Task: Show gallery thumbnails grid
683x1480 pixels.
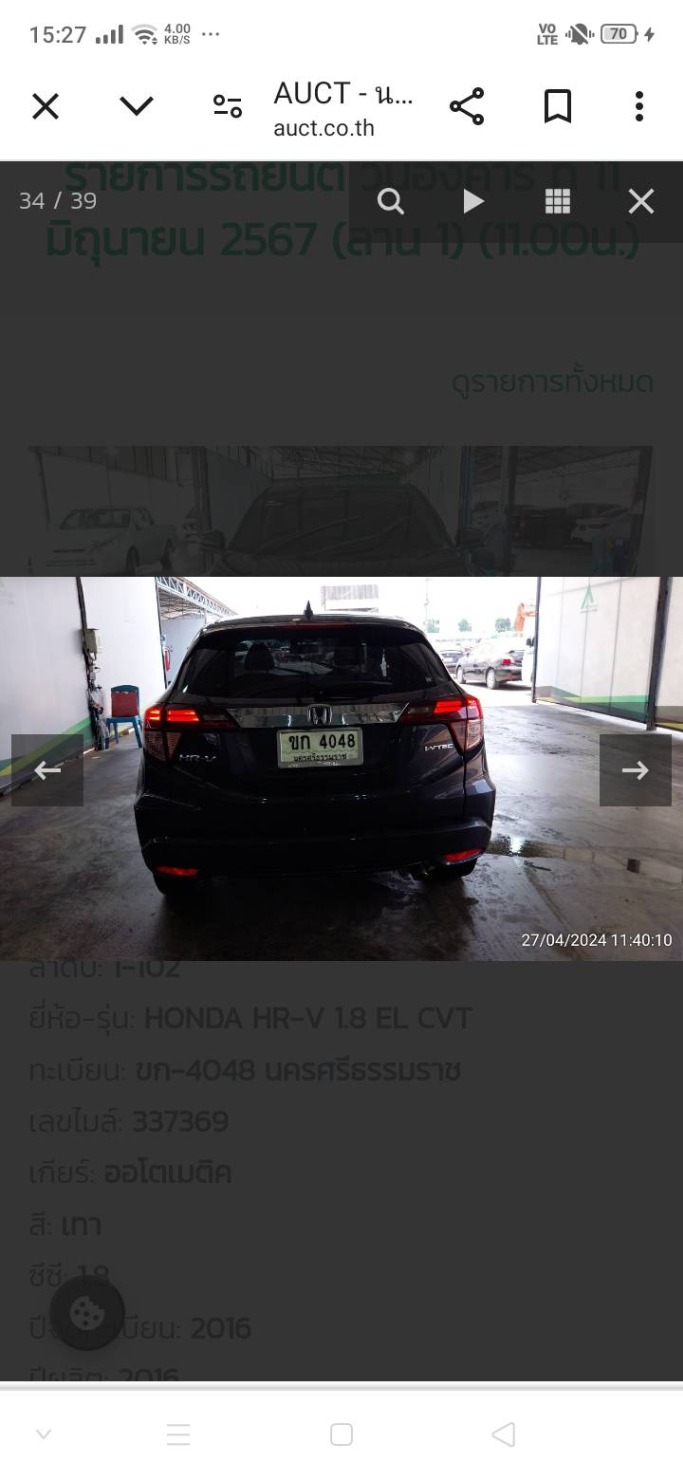Action: [557, 202]
